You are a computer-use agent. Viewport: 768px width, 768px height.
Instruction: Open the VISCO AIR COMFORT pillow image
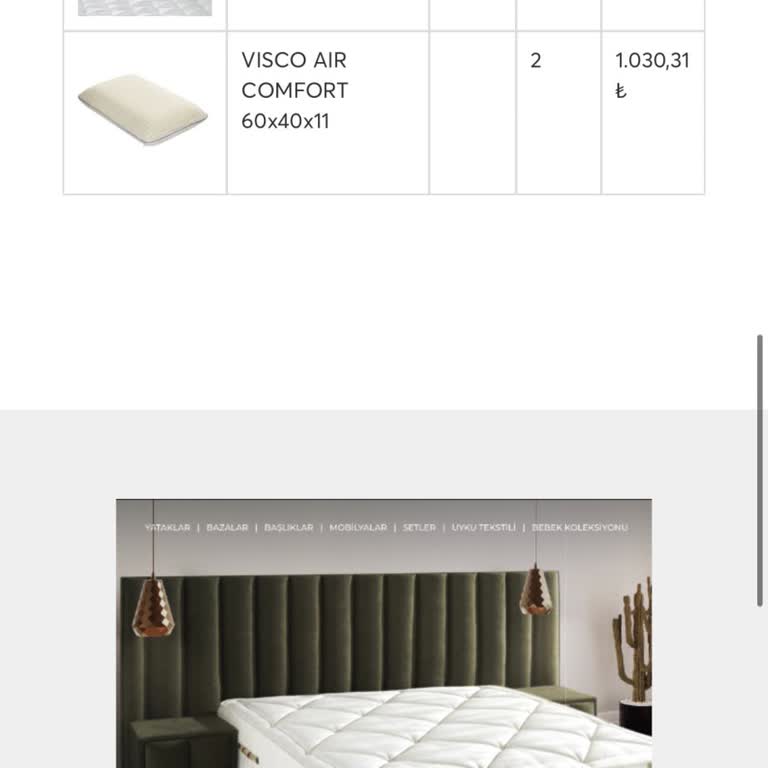(143, 110)
